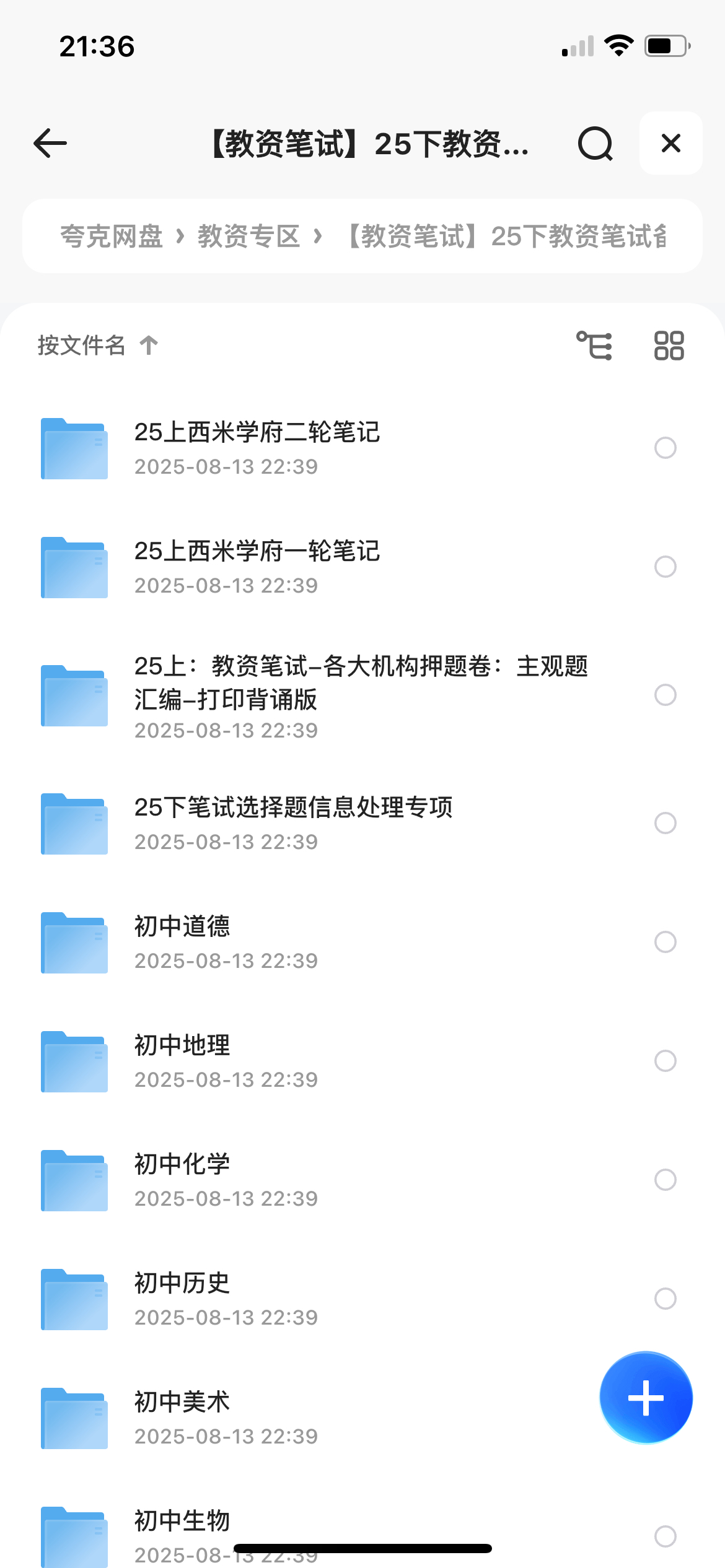Select the 25上西米学府一轮笔记 folder circle
This screenshot has width=725, height=1568.
665,567
